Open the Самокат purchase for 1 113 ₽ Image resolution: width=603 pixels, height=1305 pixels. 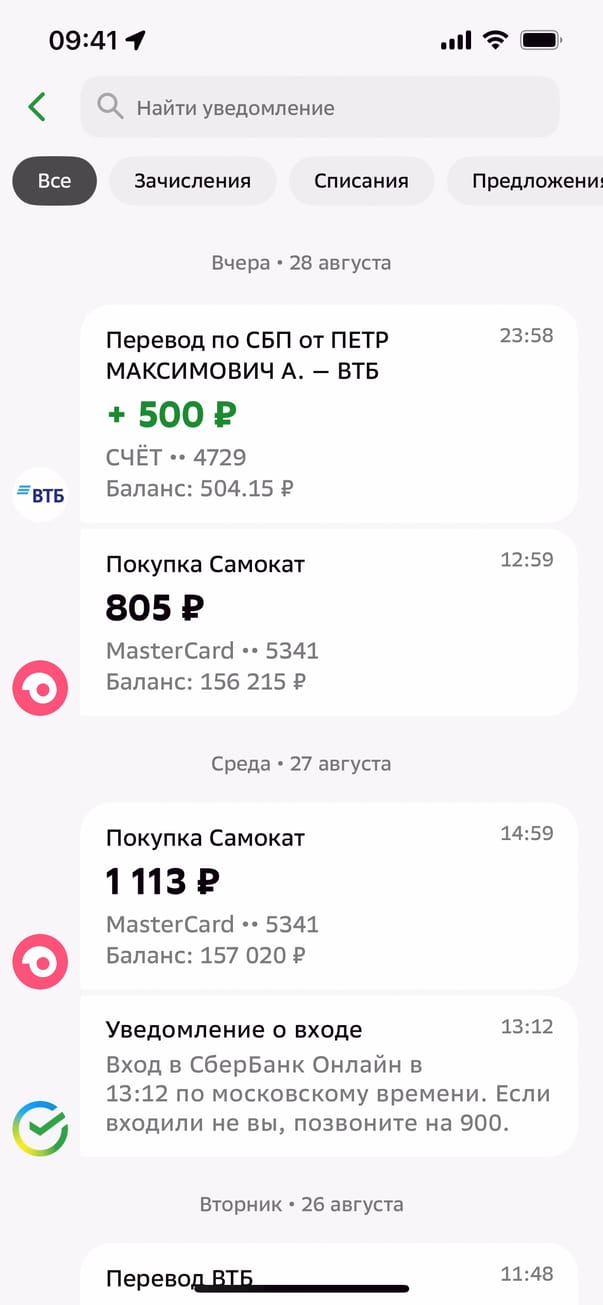coord(328,895)
